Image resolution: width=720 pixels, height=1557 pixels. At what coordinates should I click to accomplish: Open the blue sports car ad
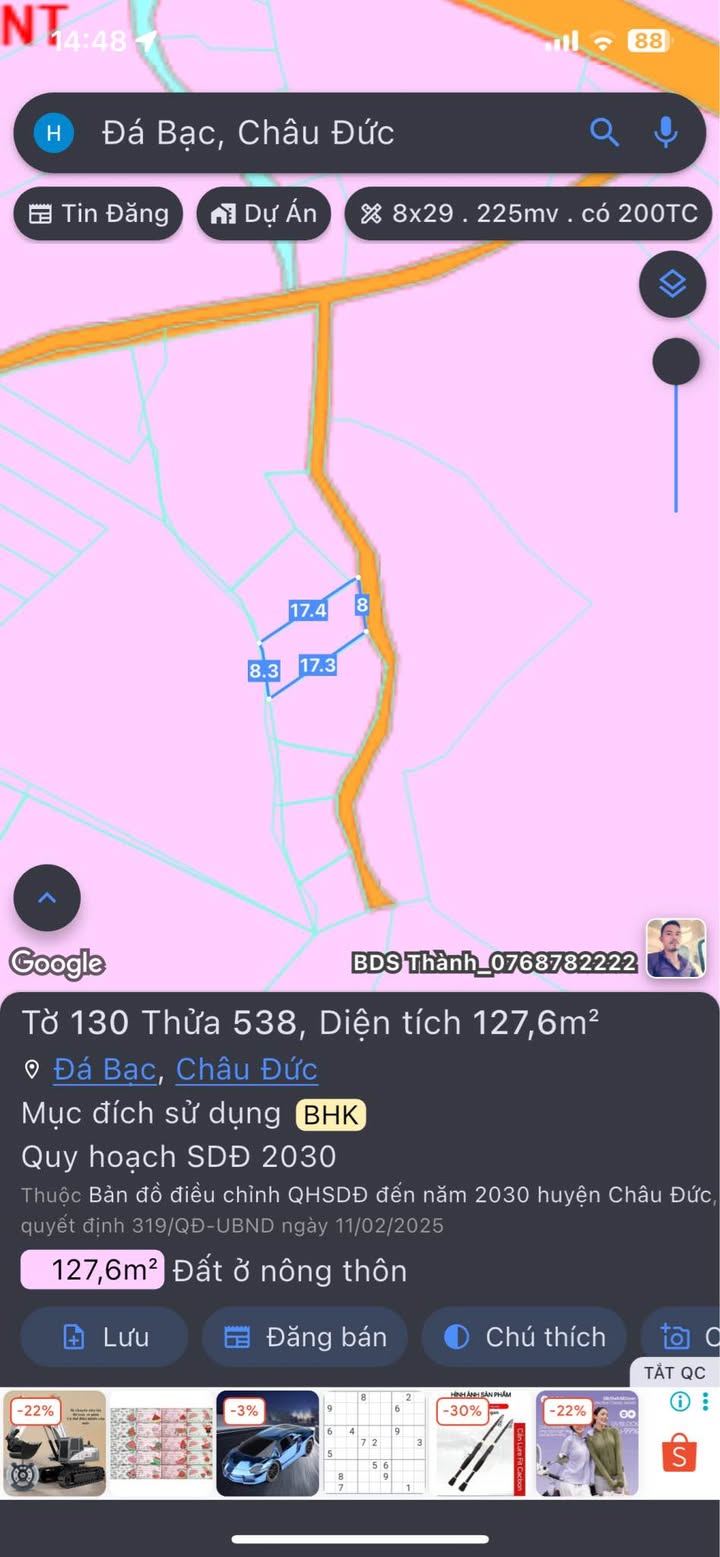(x=267, y=1443)
